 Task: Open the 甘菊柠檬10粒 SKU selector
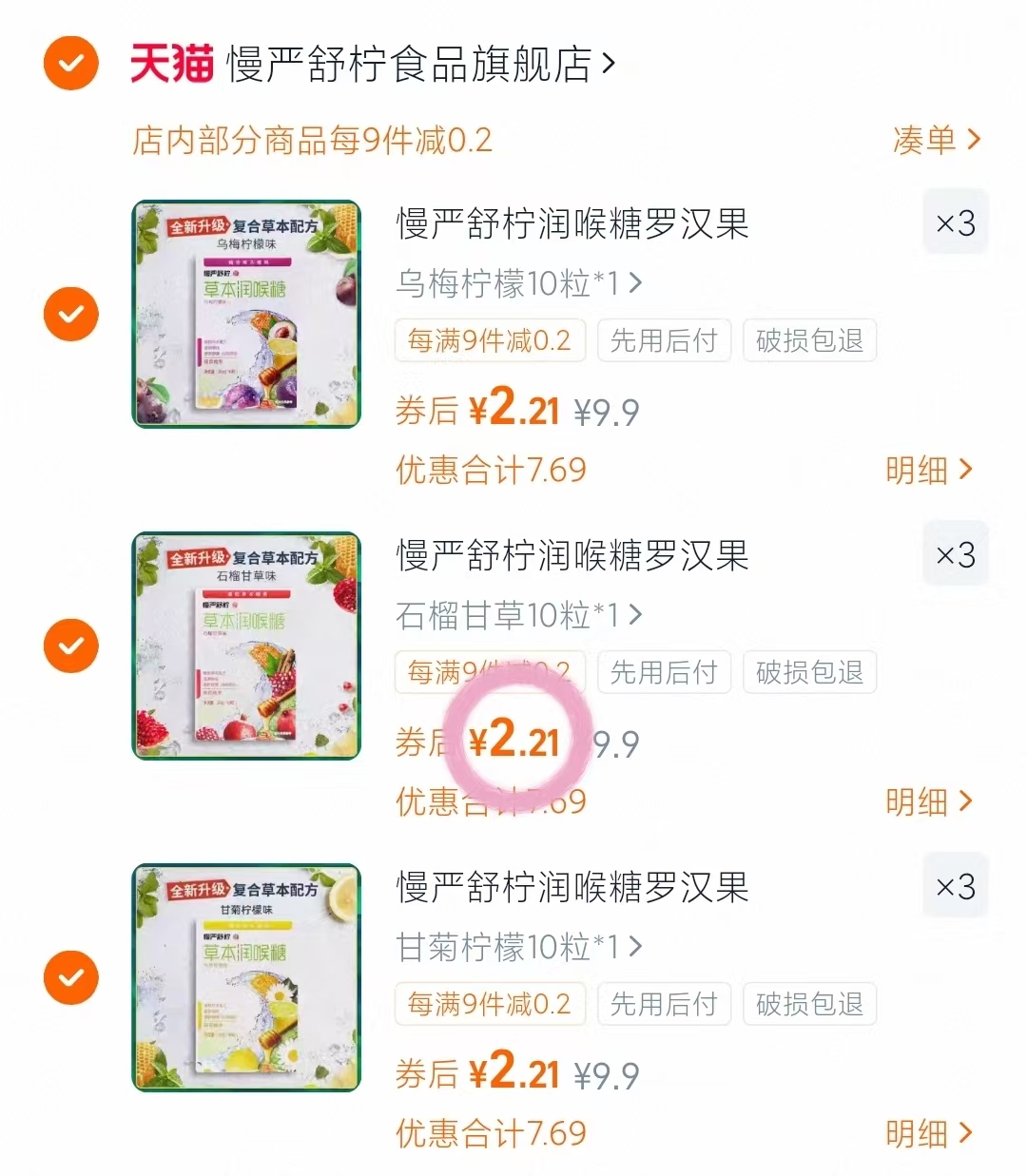[518, 947]
